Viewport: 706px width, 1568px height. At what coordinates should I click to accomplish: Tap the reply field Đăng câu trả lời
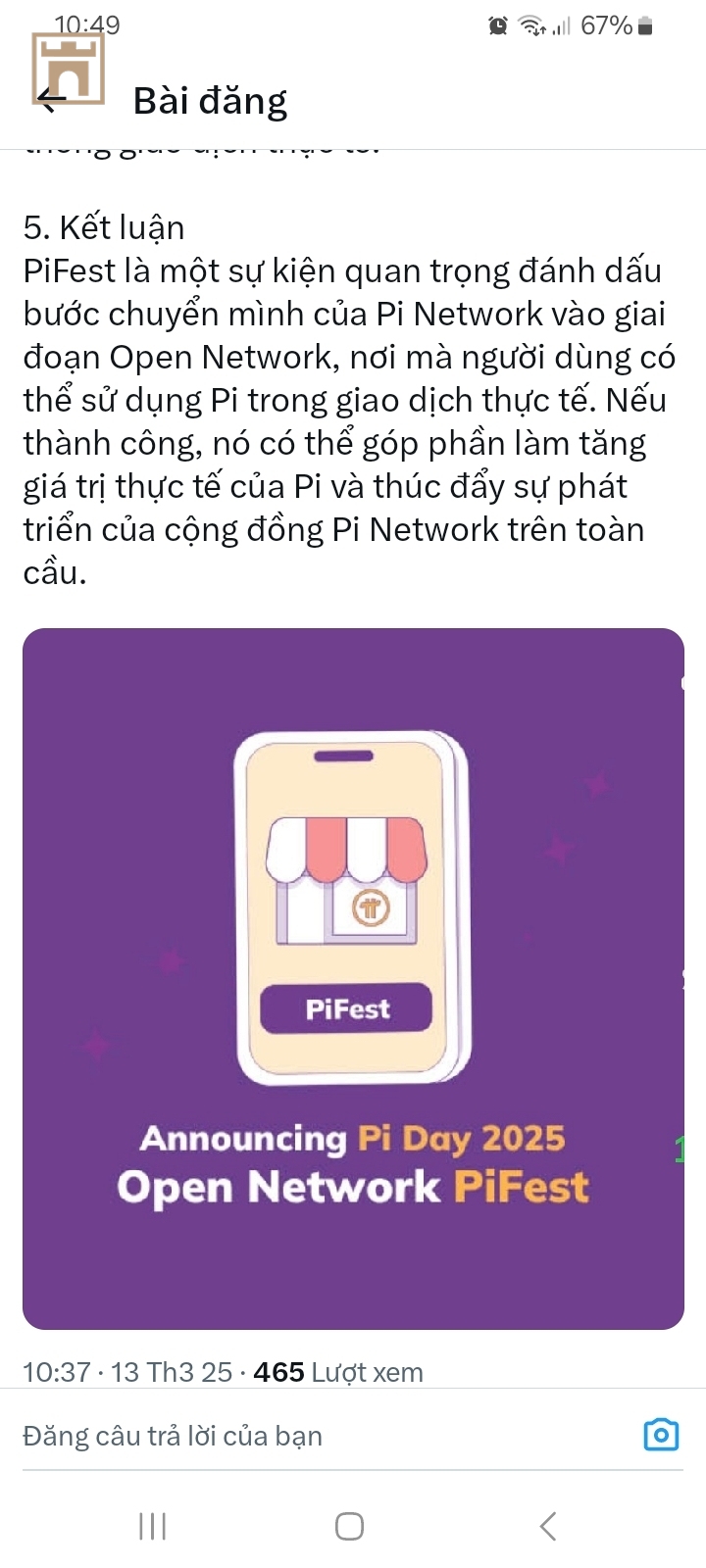[294, 1436]
